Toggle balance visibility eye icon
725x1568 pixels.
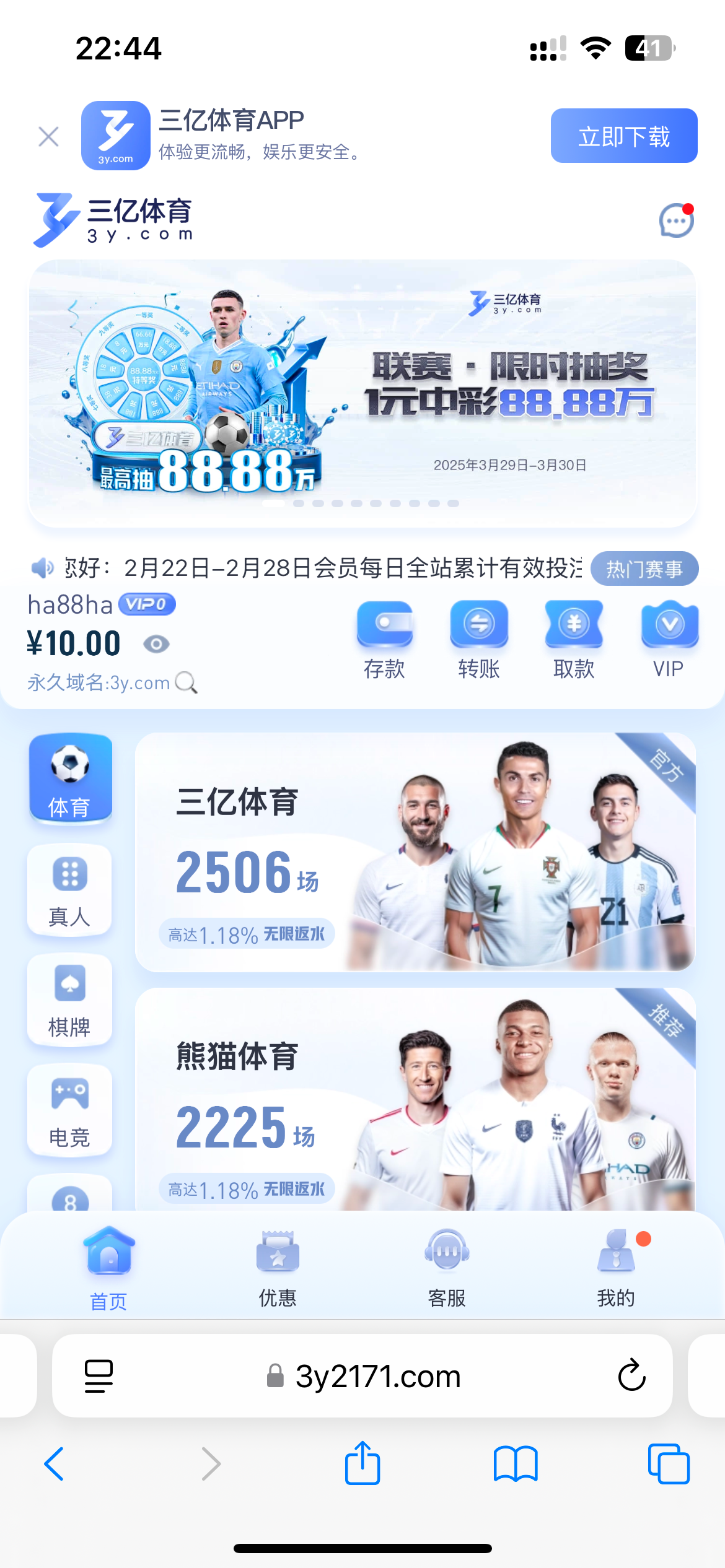156,644
